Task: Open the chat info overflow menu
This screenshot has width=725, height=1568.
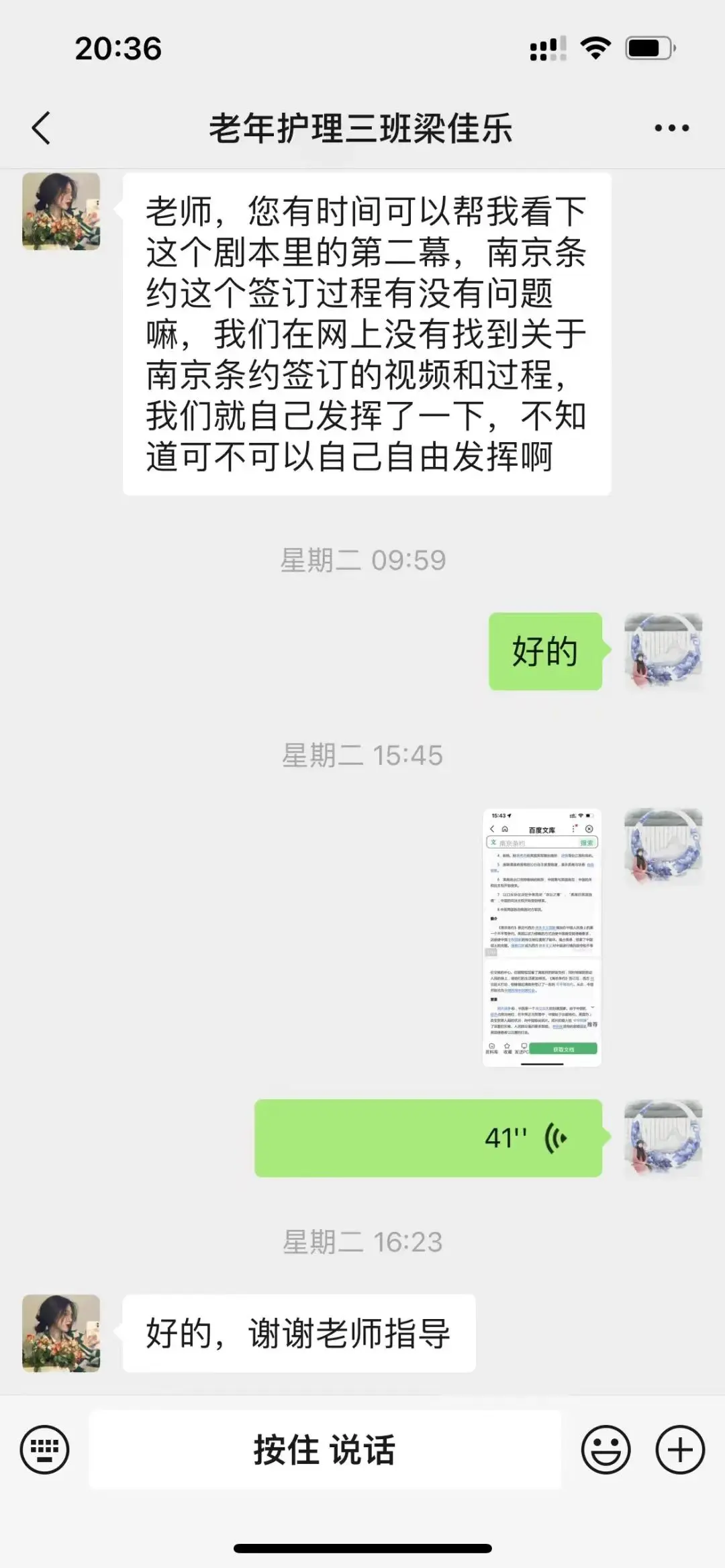Action: pos(671,128)
